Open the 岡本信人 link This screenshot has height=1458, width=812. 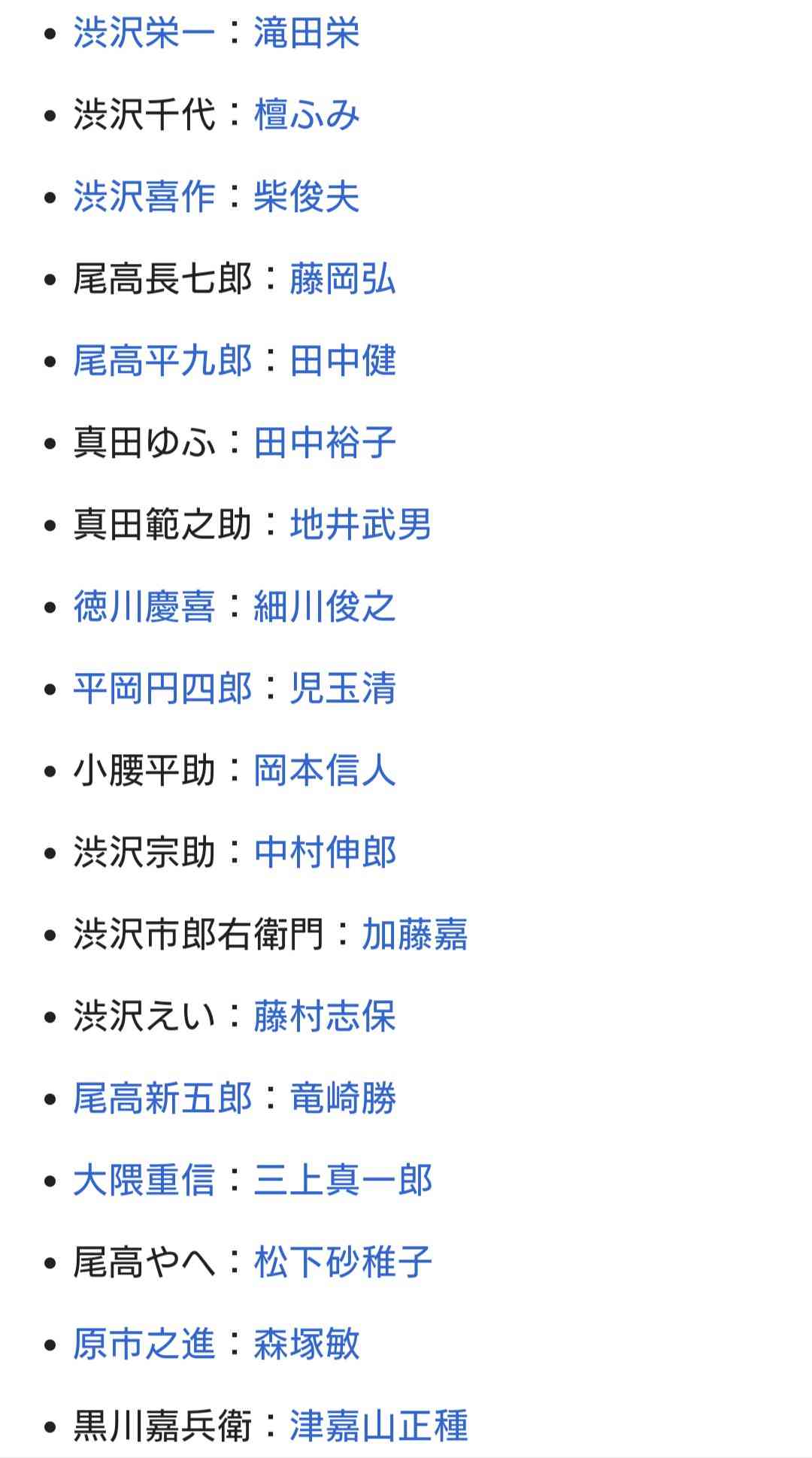[x=325, y=771]
